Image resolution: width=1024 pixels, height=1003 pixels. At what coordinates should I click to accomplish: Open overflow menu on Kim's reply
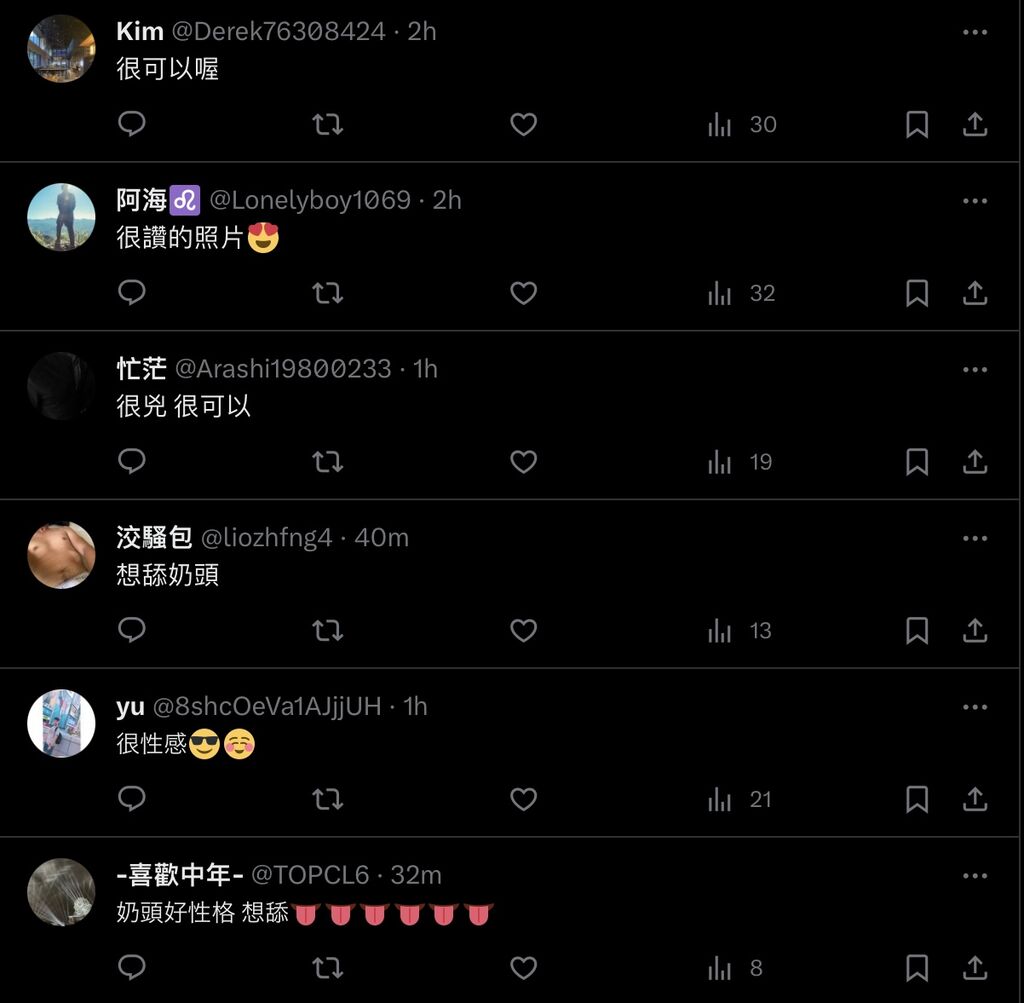pos(975,32)
